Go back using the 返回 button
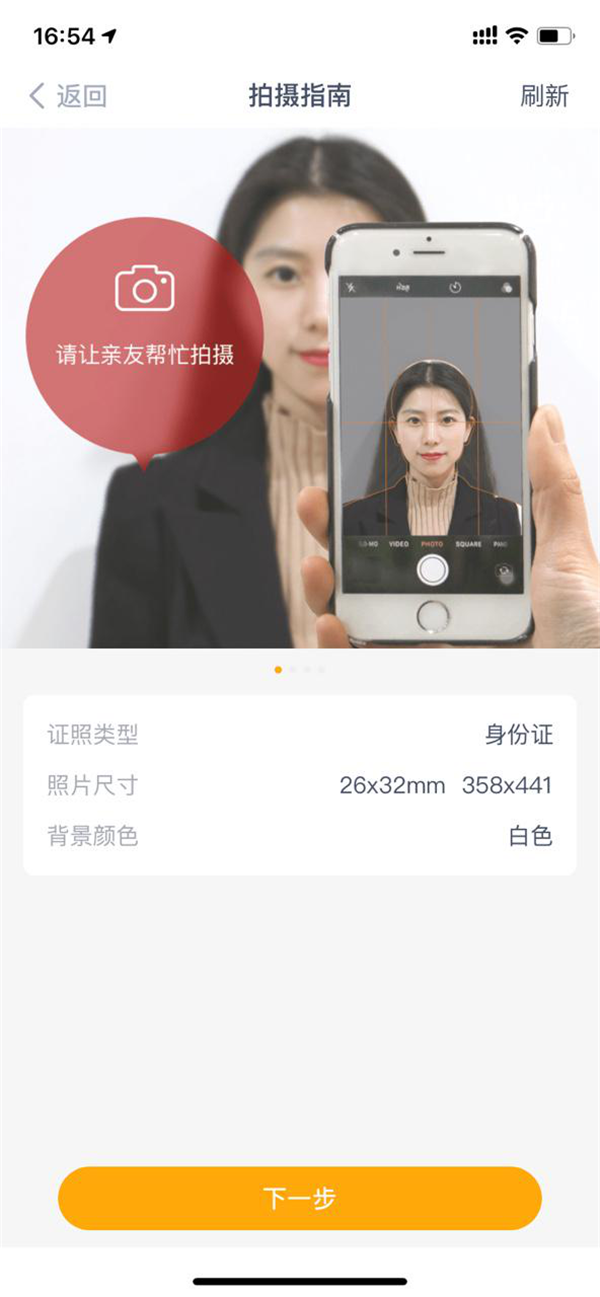This screenshot has height=1297, width=600. pos(68,96)
